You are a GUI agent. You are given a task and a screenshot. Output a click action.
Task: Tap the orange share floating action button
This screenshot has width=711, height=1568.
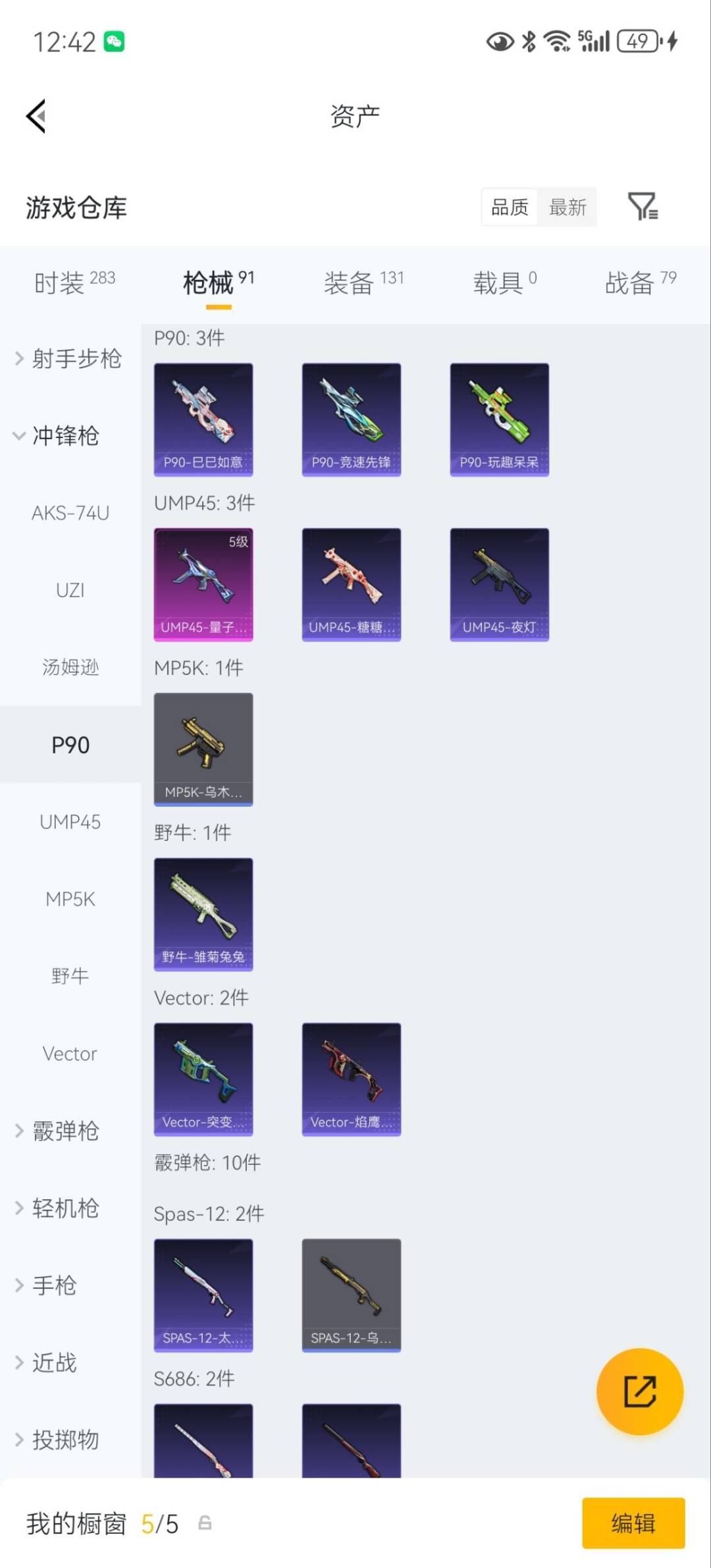click(639, 1391)
